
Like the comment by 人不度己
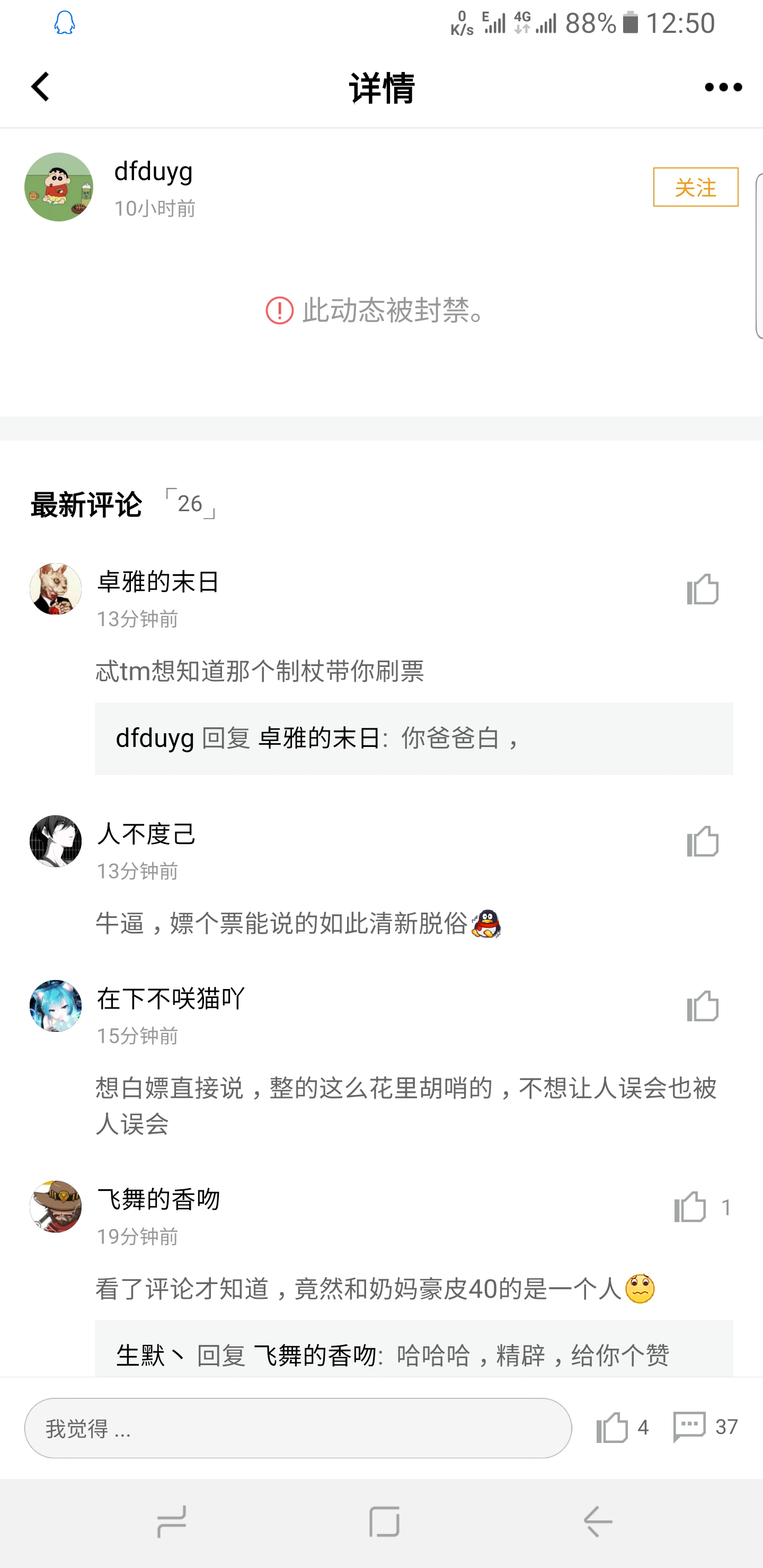(703, 842)
